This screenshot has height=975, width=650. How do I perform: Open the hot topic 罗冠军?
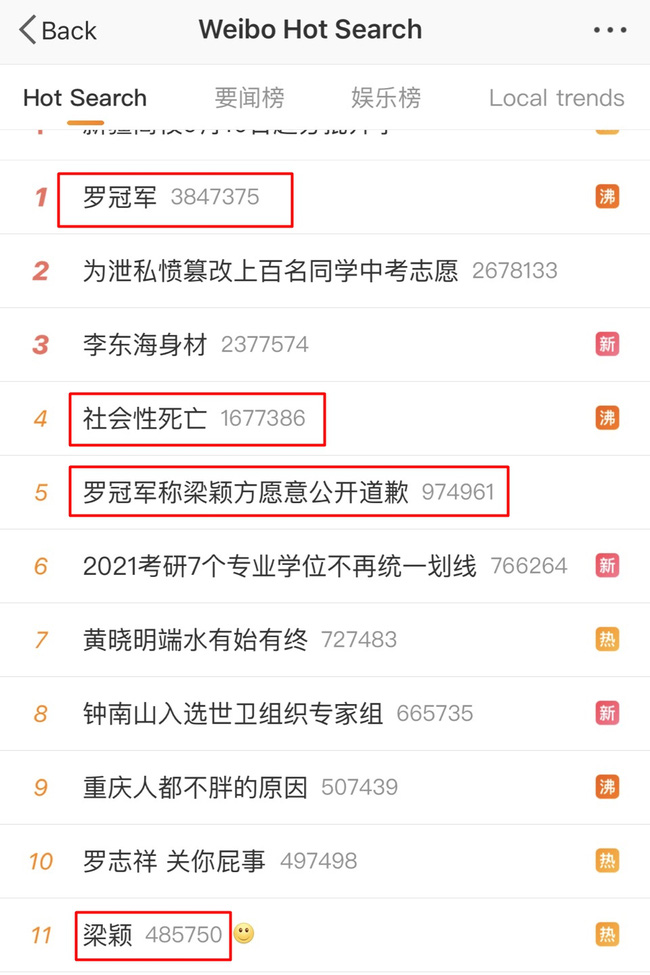pos(120,197)
